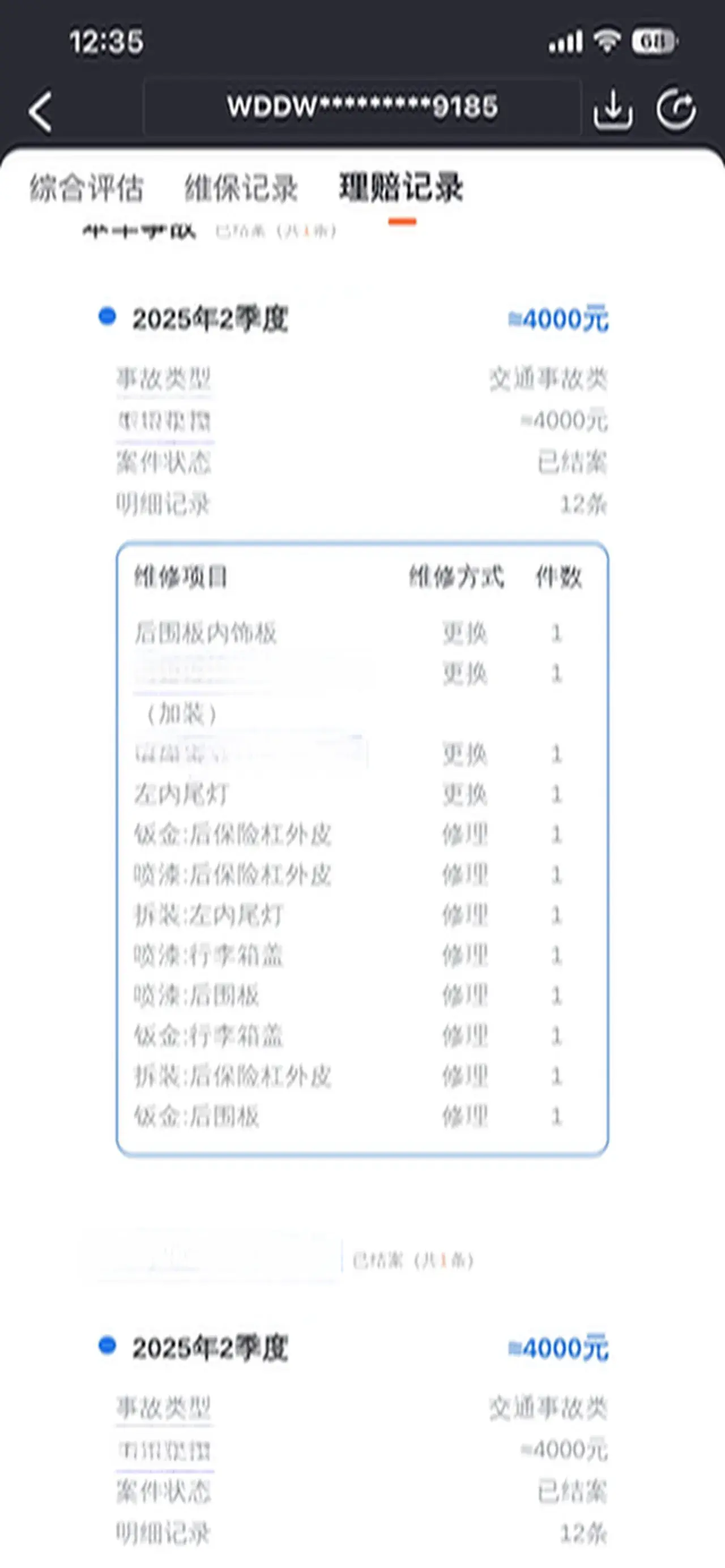Open the 维保记录 tab

(241, 187)
